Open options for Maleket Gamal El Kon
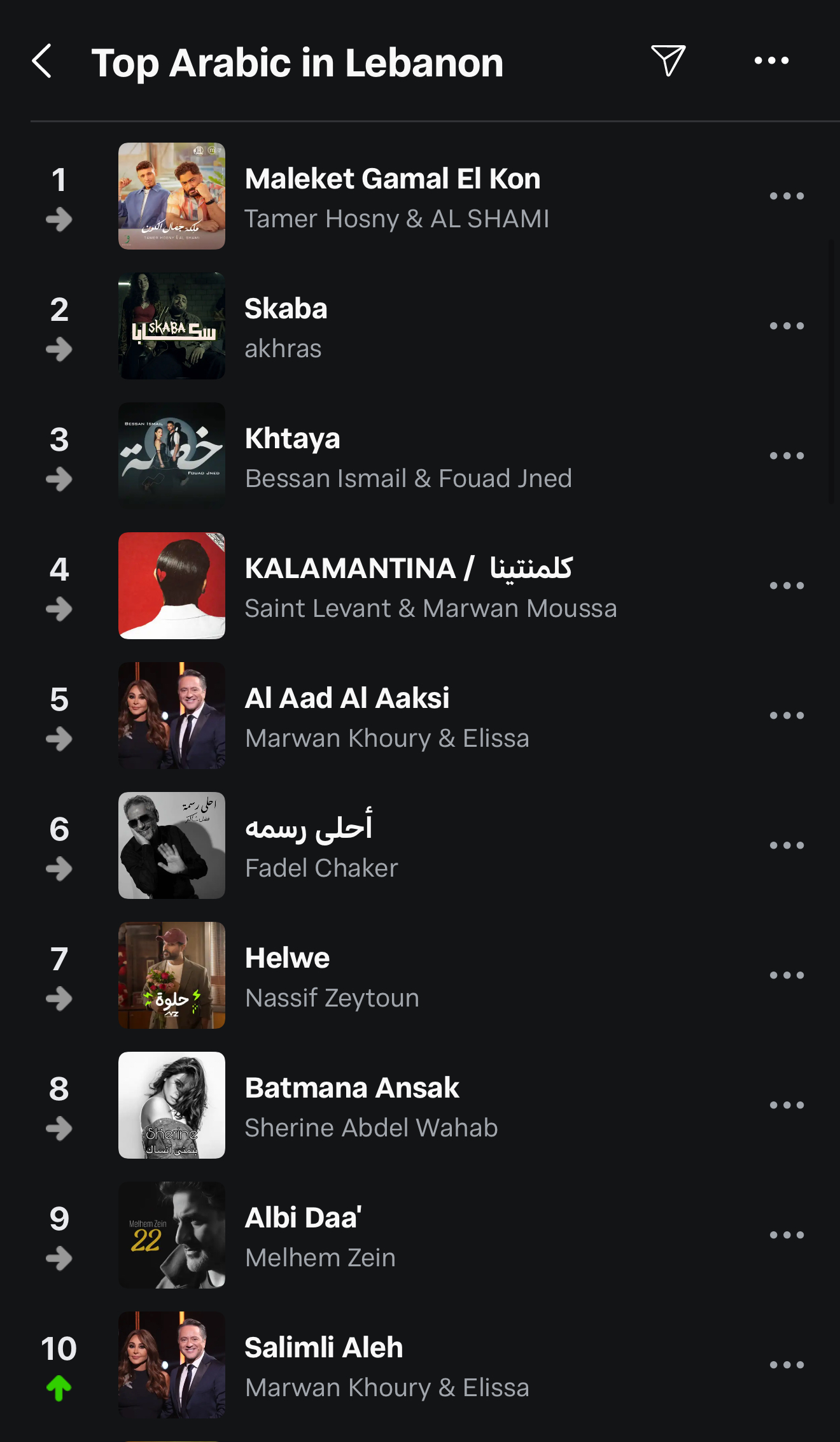This screenshot has height=1442, width=840. pyautogui.click(x=787, y=196)
